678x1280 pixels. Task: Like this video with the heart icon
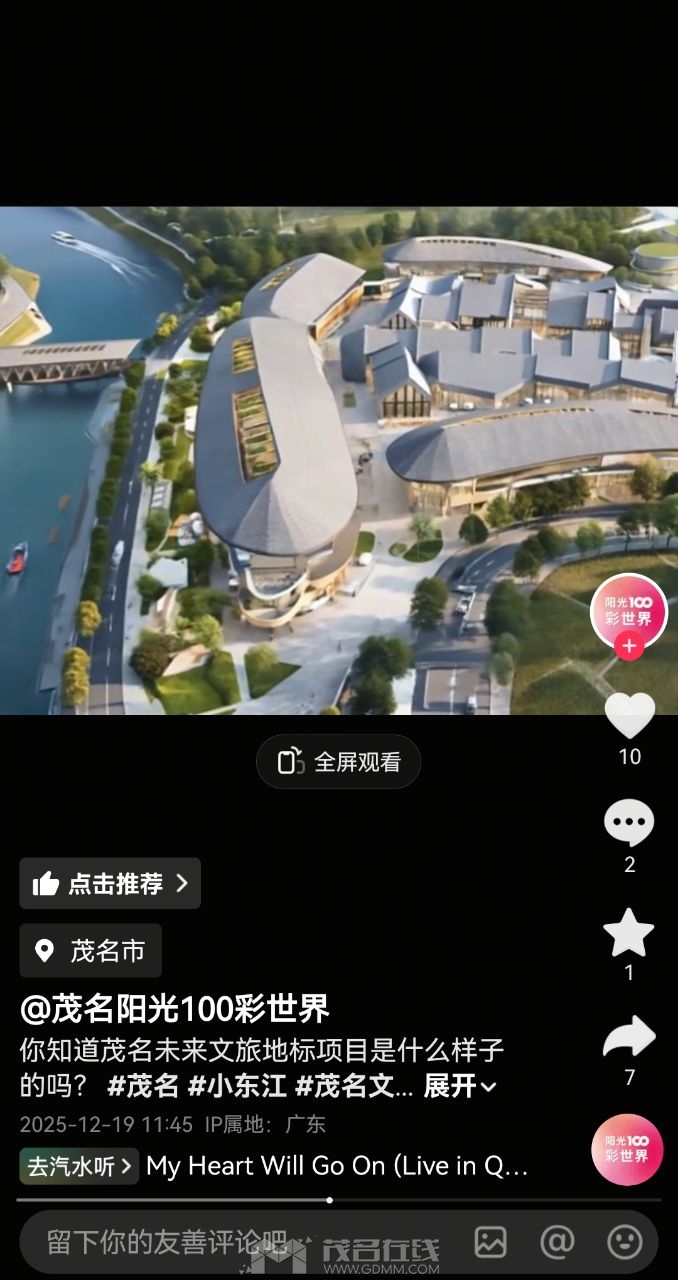tap(629, 716)
